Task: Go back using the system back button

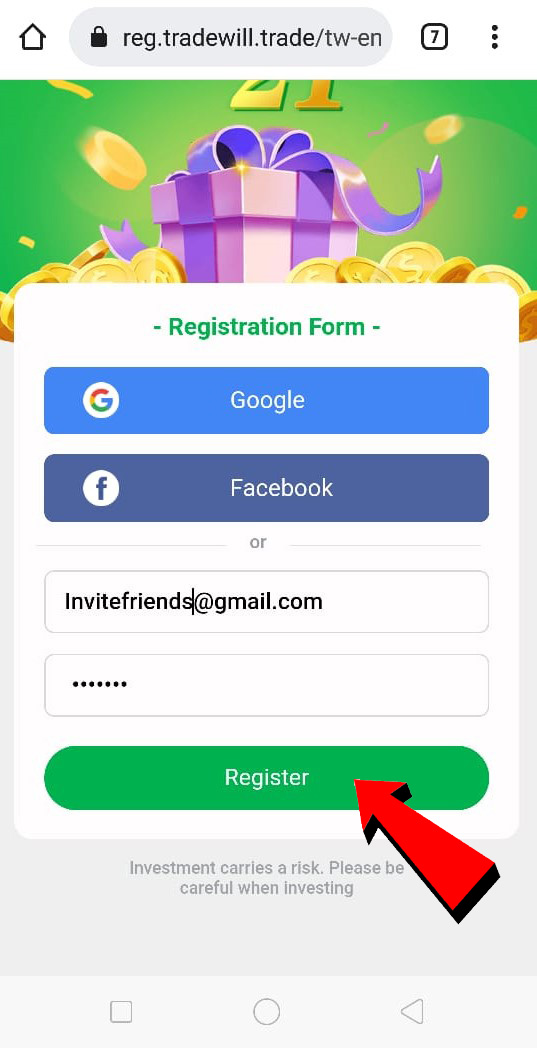Action: tap(412, 1011)
